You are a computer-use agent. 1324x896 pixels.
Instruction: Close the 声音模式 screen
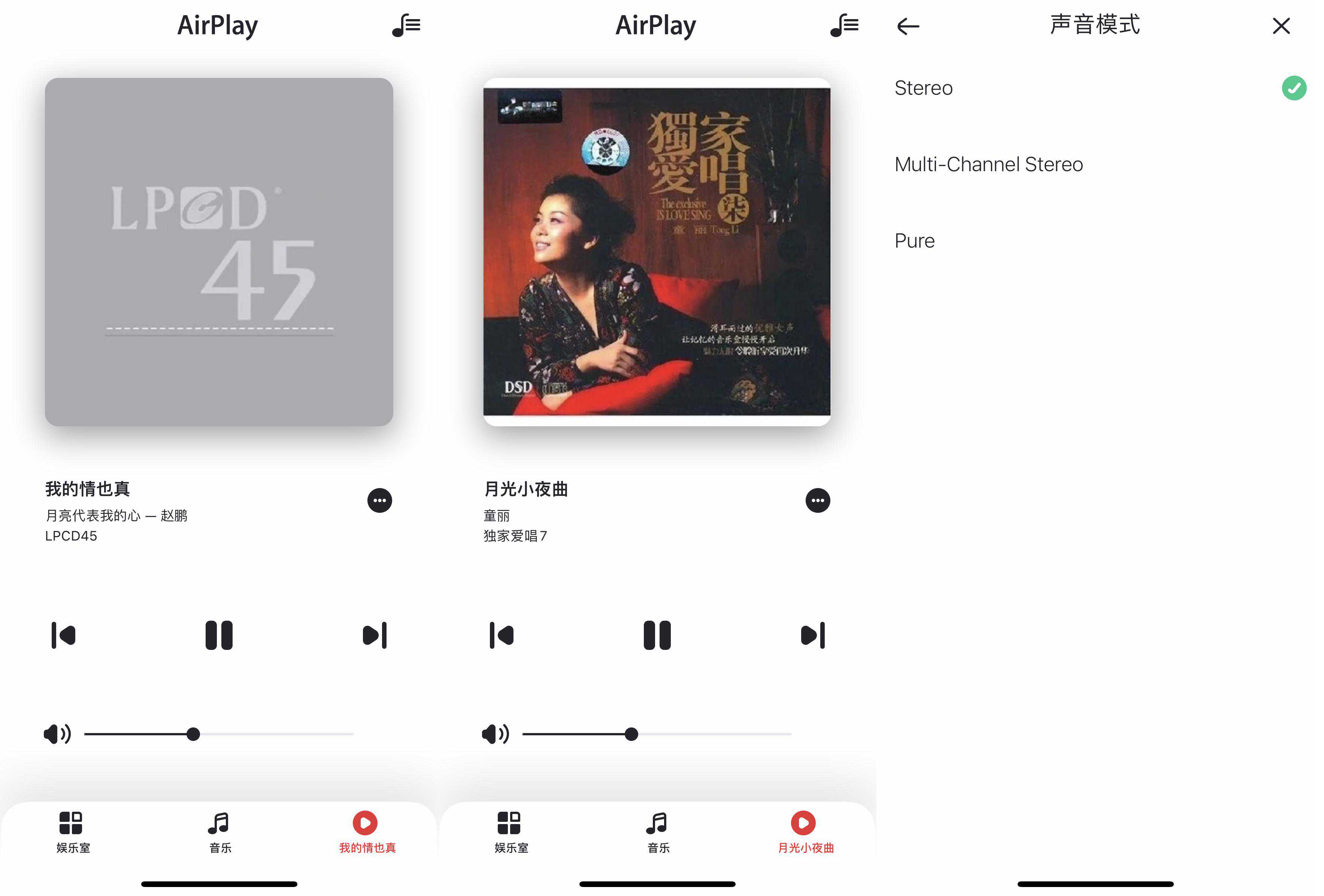(x=1281, y=25)
